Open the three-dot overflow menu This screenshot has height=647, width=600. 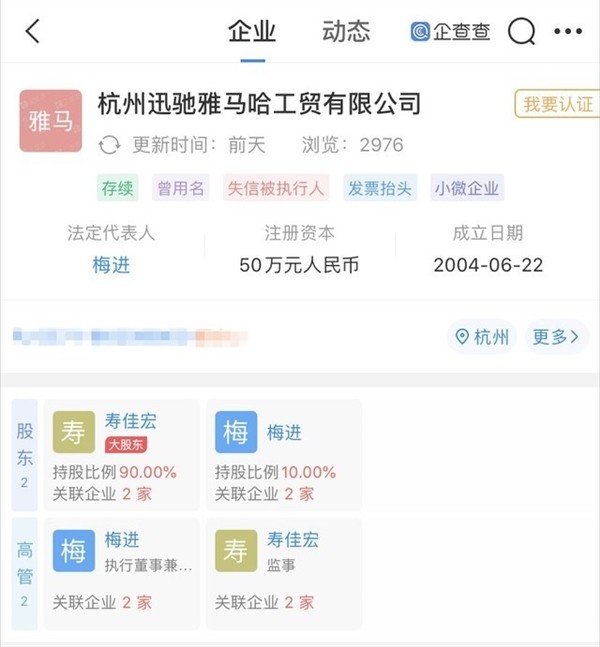coord(567,32)
